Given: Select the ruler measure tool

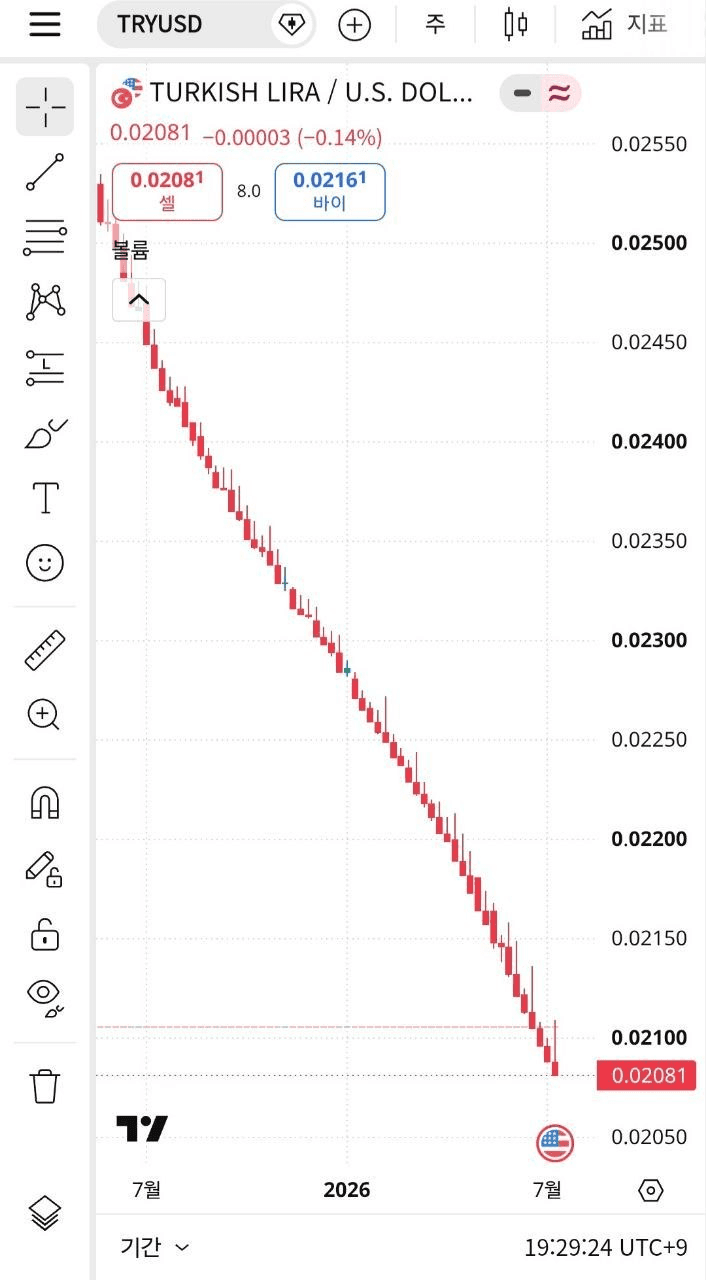Looking at the screenshot, I should tap(45, 650).
